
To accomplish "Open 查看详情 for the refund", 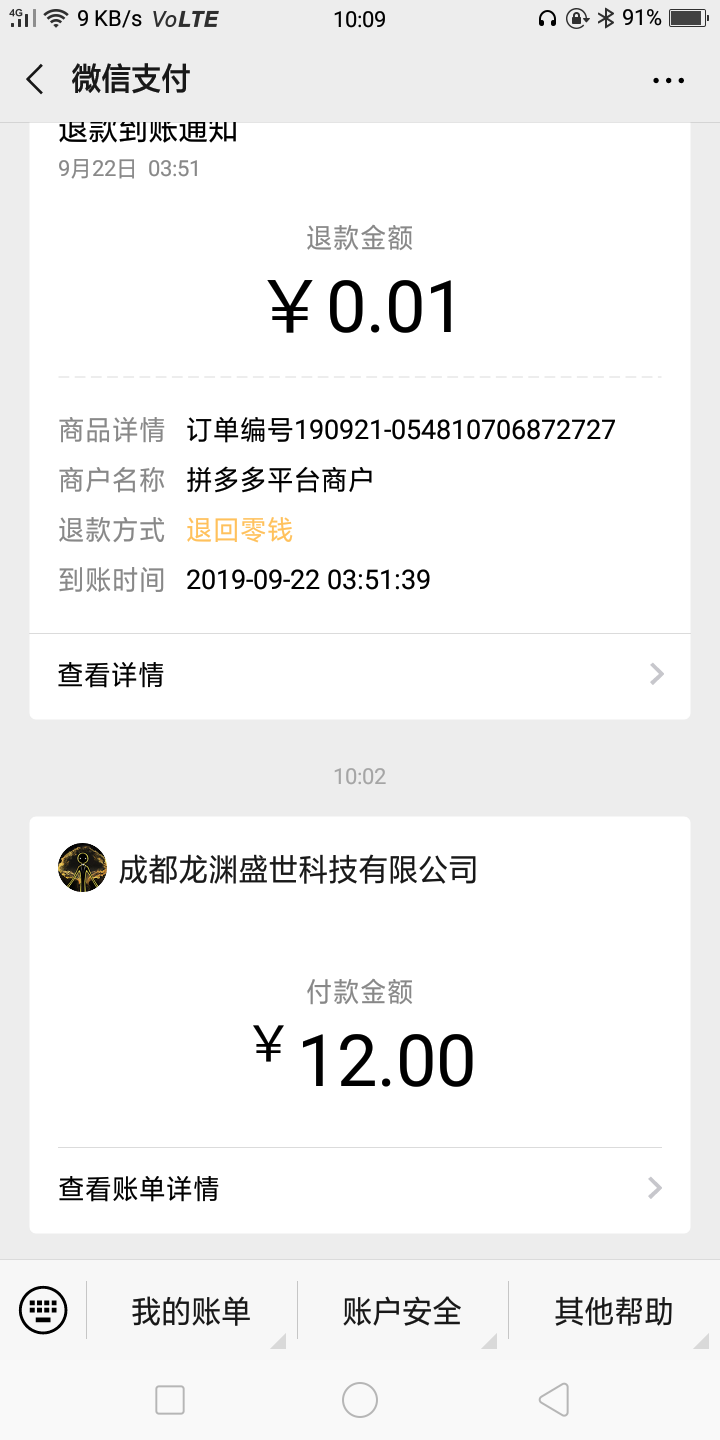I will coord(360,675).
